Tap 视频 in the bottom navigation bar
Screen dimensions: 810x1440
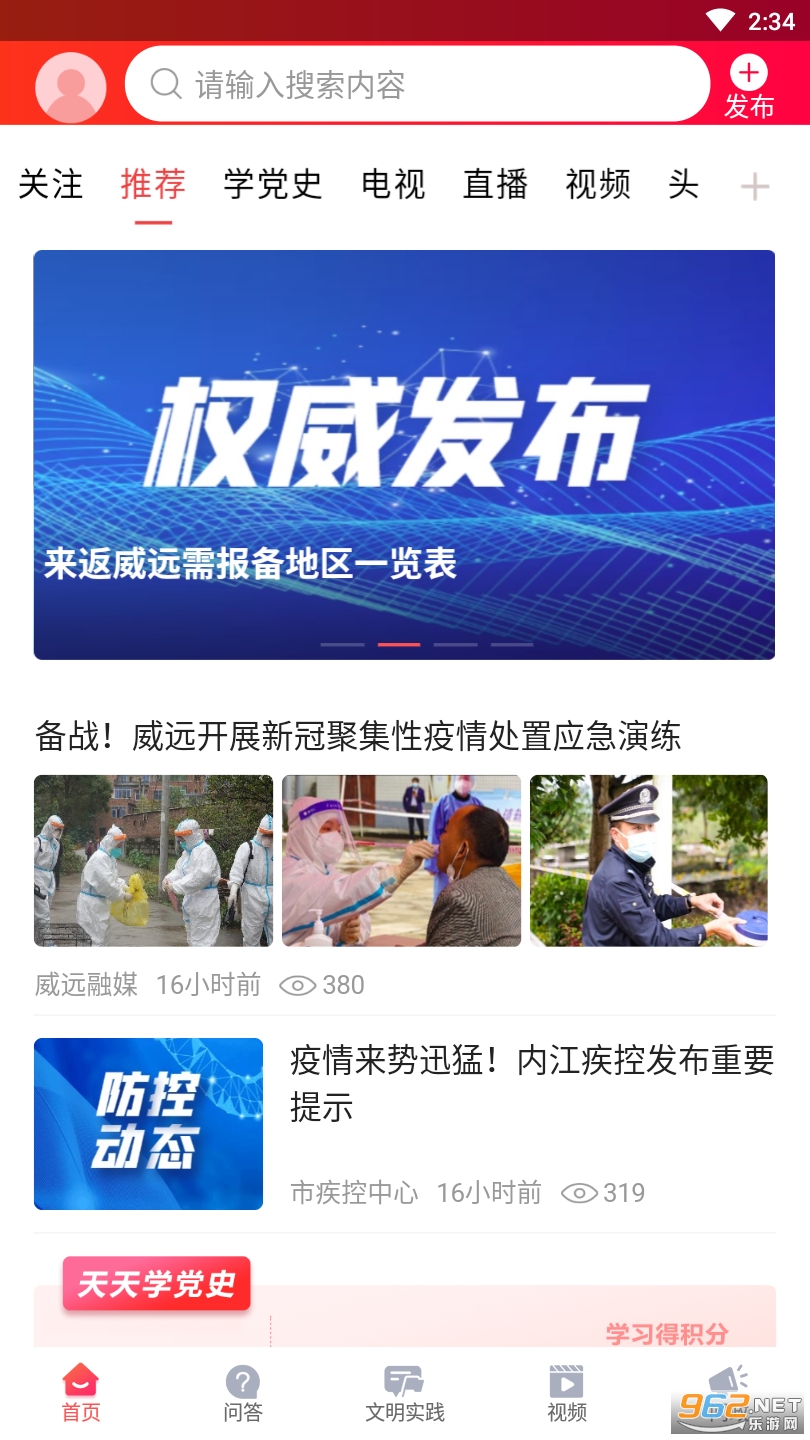coord(567,1393)
